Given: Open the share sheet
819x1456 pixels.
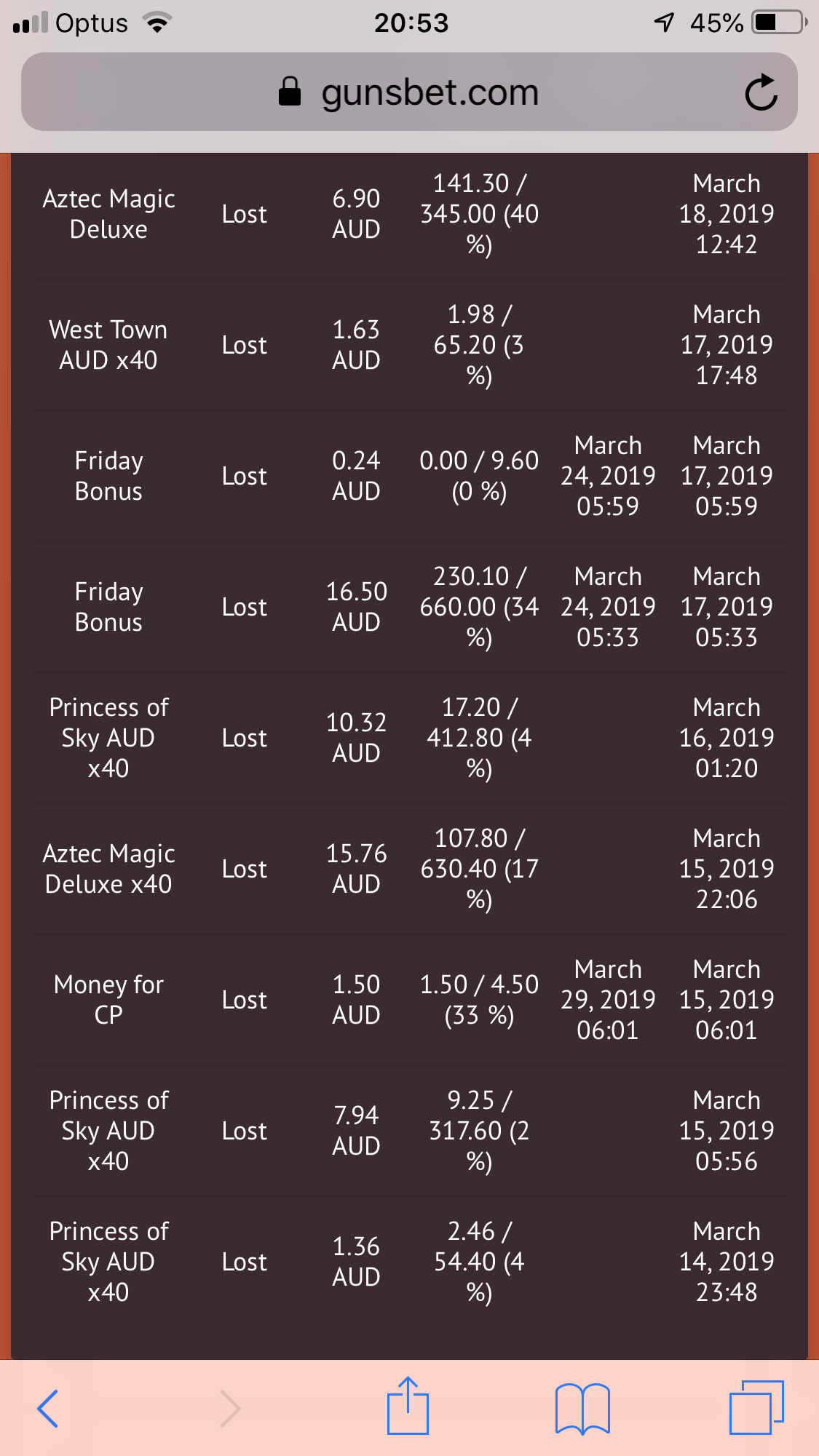Looking at the screenshot, I should click(x=408, y=1406).
